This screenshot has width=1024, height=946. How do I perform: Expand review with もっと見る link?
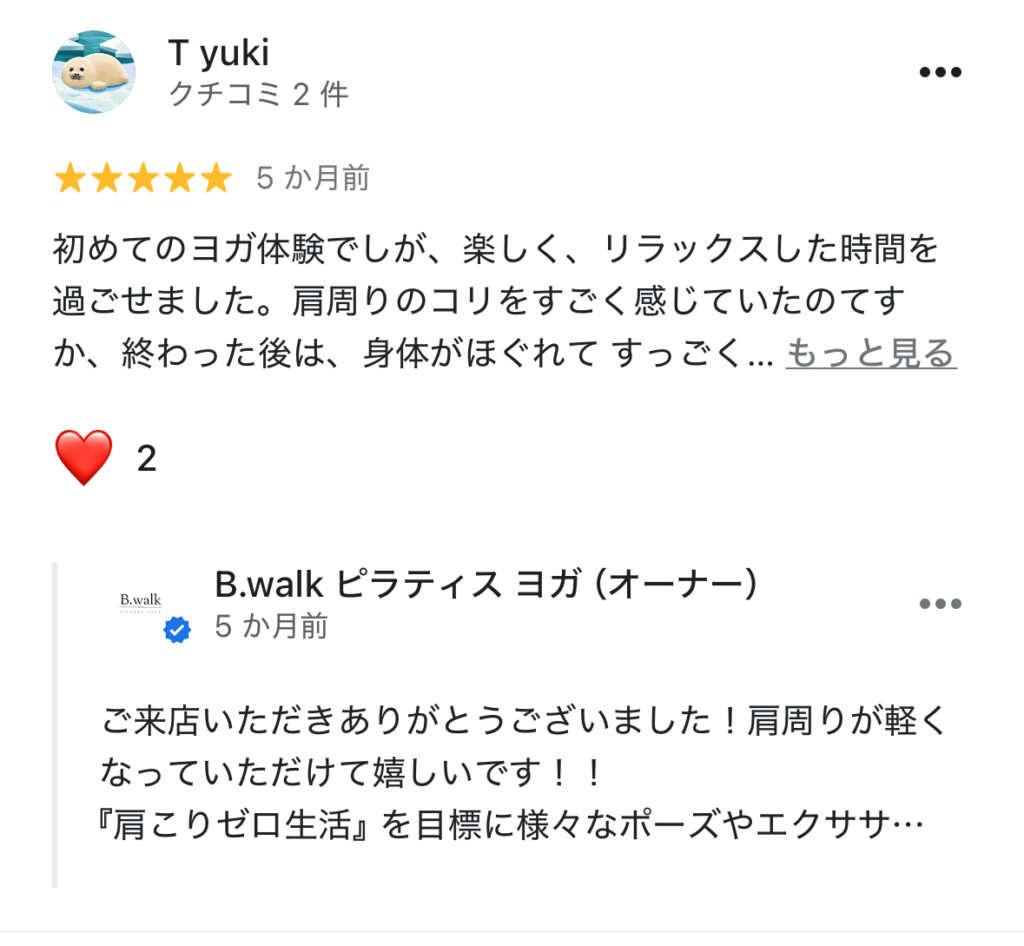(870, 353)
